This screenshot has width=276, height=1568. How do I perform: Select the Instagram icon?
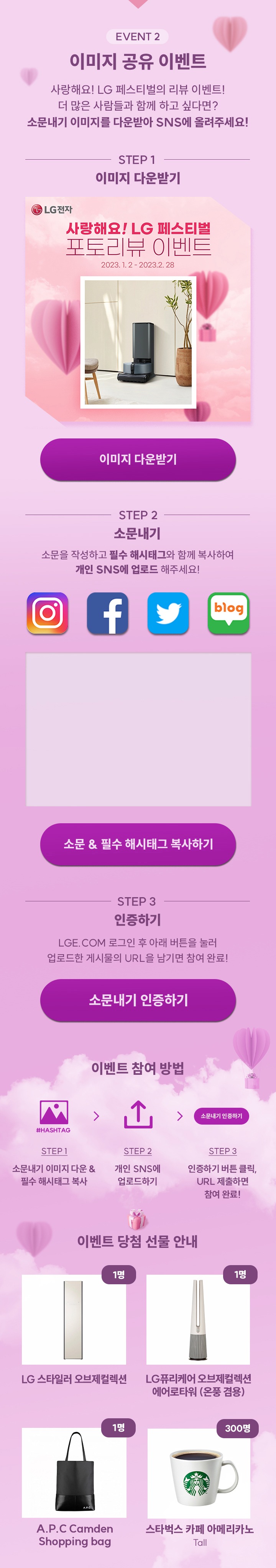pyautogui.click(x=48, y=613)
